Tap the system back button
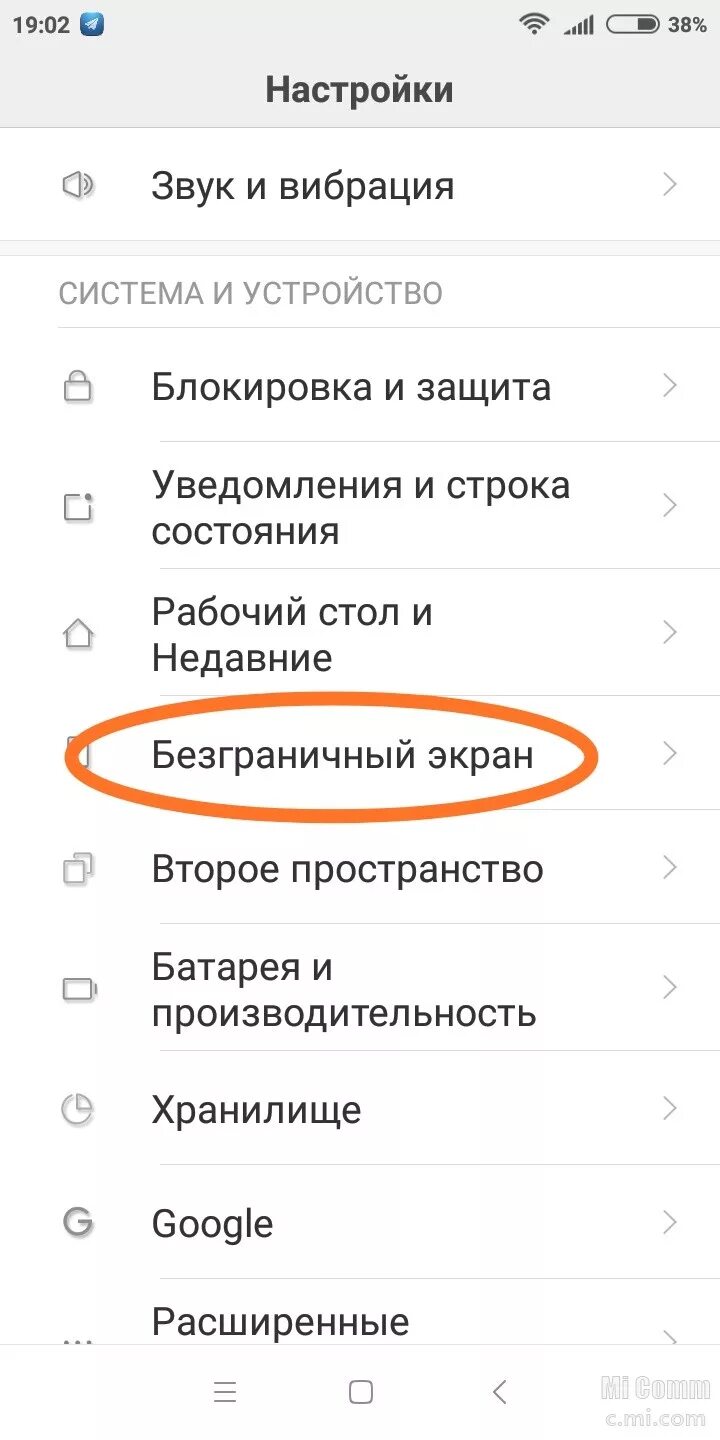Screen dimensions: 720x1440 [x=499, y=1391]
